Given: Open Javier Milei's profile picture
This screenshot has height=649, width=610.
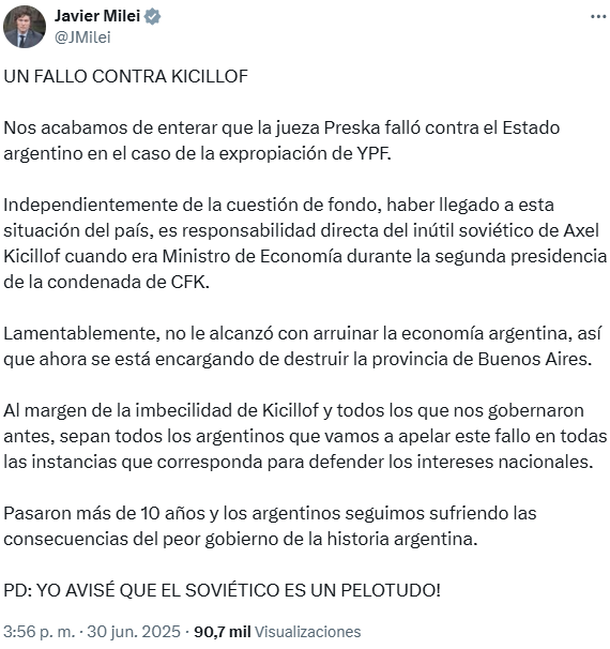Looking at the screenshot, I should (25, 27).
